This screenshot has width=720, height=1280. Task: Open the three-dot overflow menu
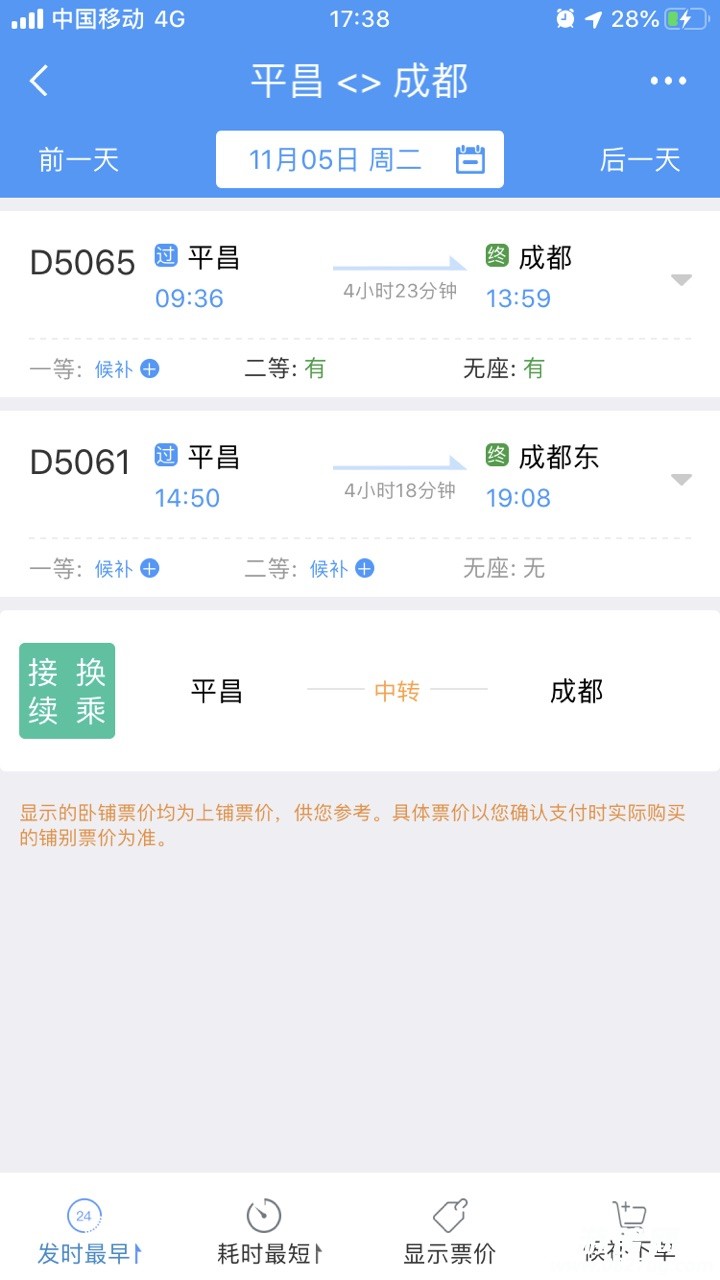(668, 81)
